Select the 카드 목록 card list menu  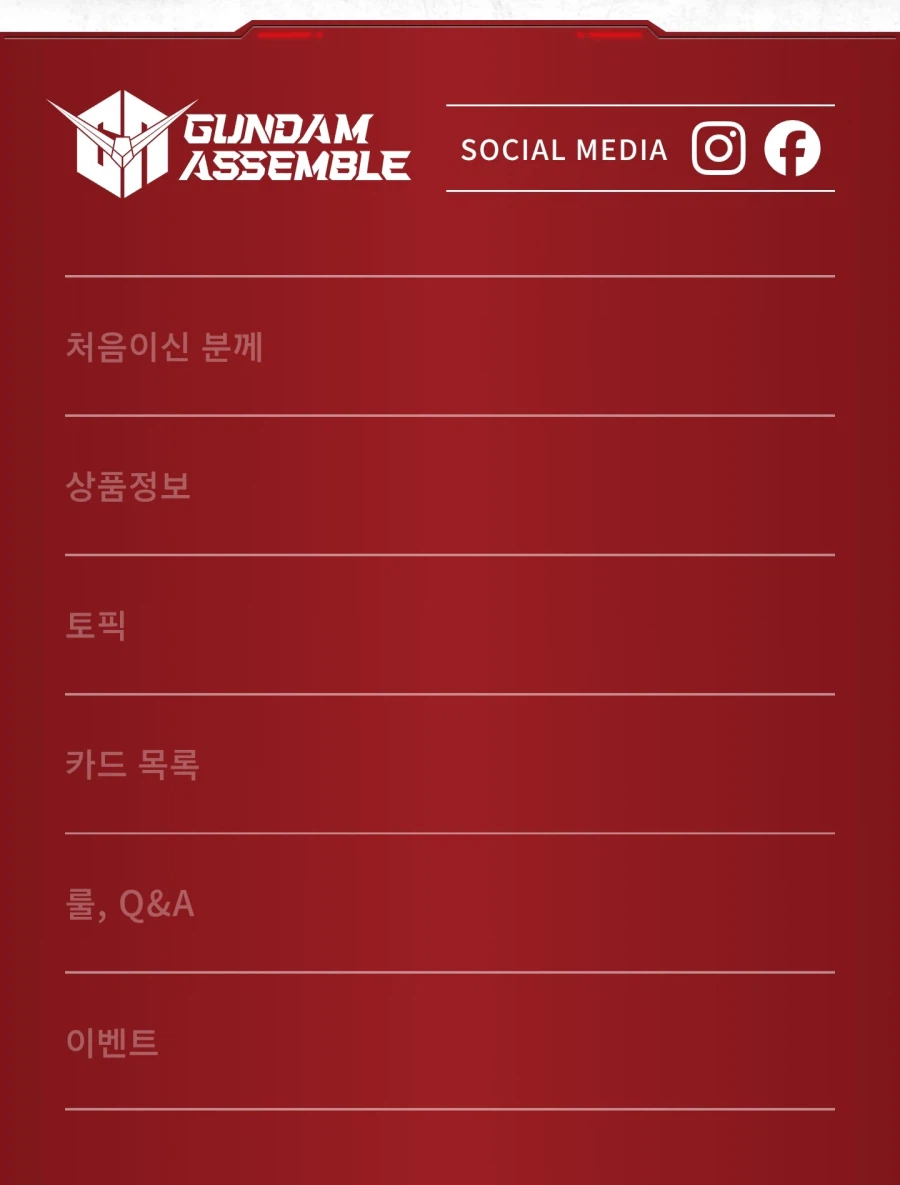[131, 767]
